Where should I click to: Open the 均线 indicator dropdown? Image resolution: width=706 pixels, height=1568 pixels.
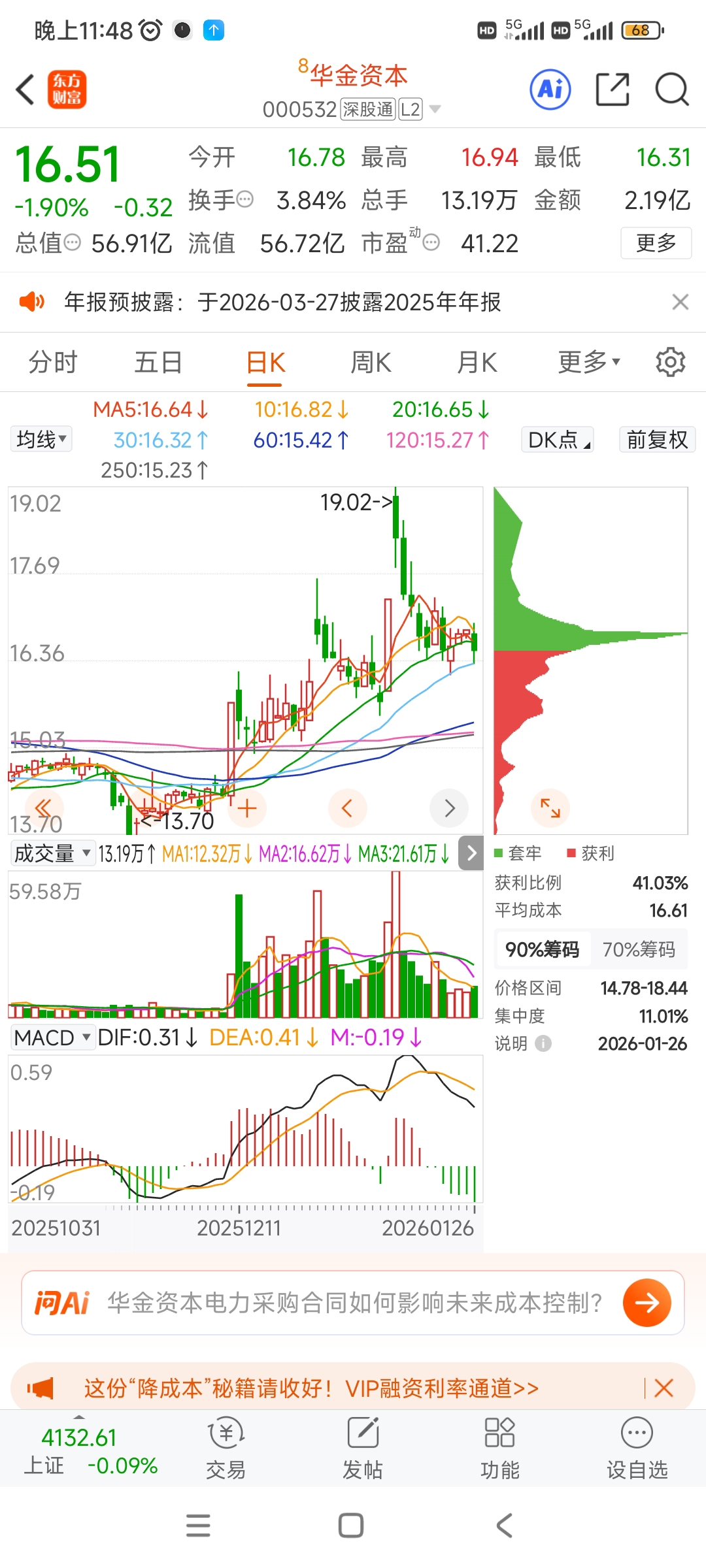(x=41, y=440)
